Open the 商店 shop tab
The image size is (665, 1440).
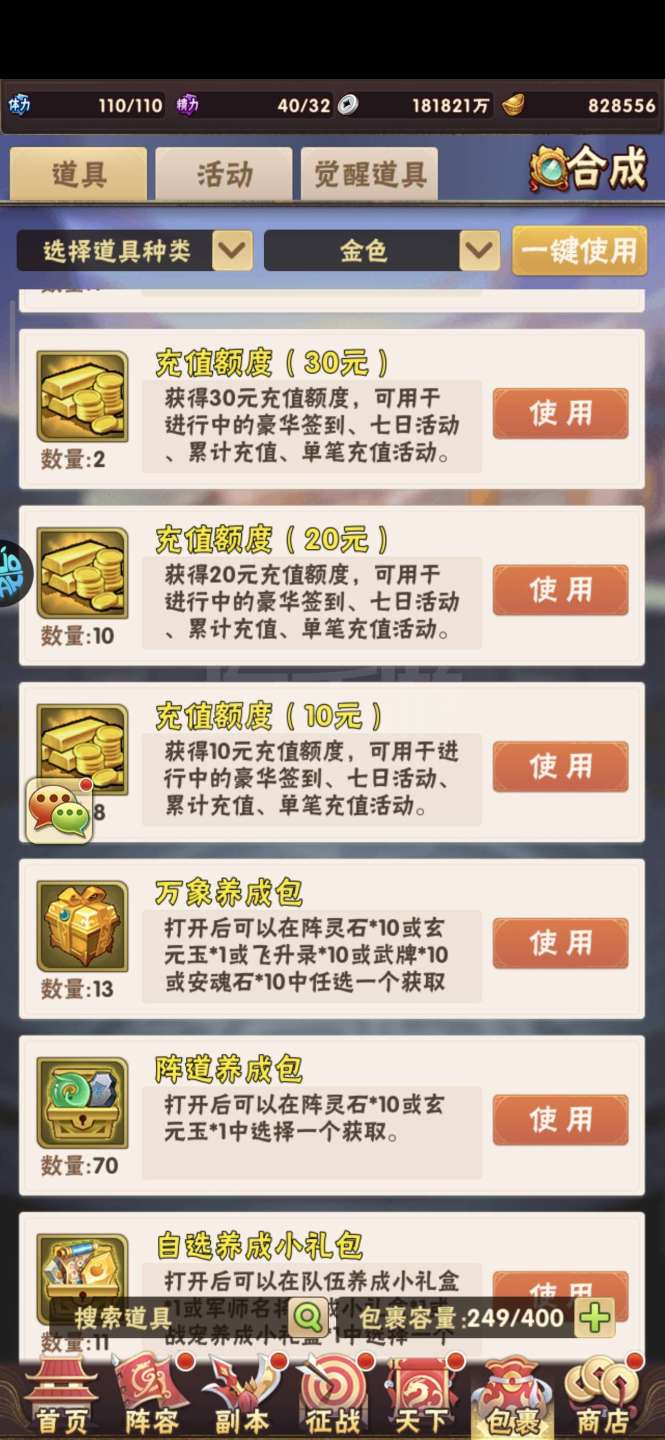(601, 1397)
